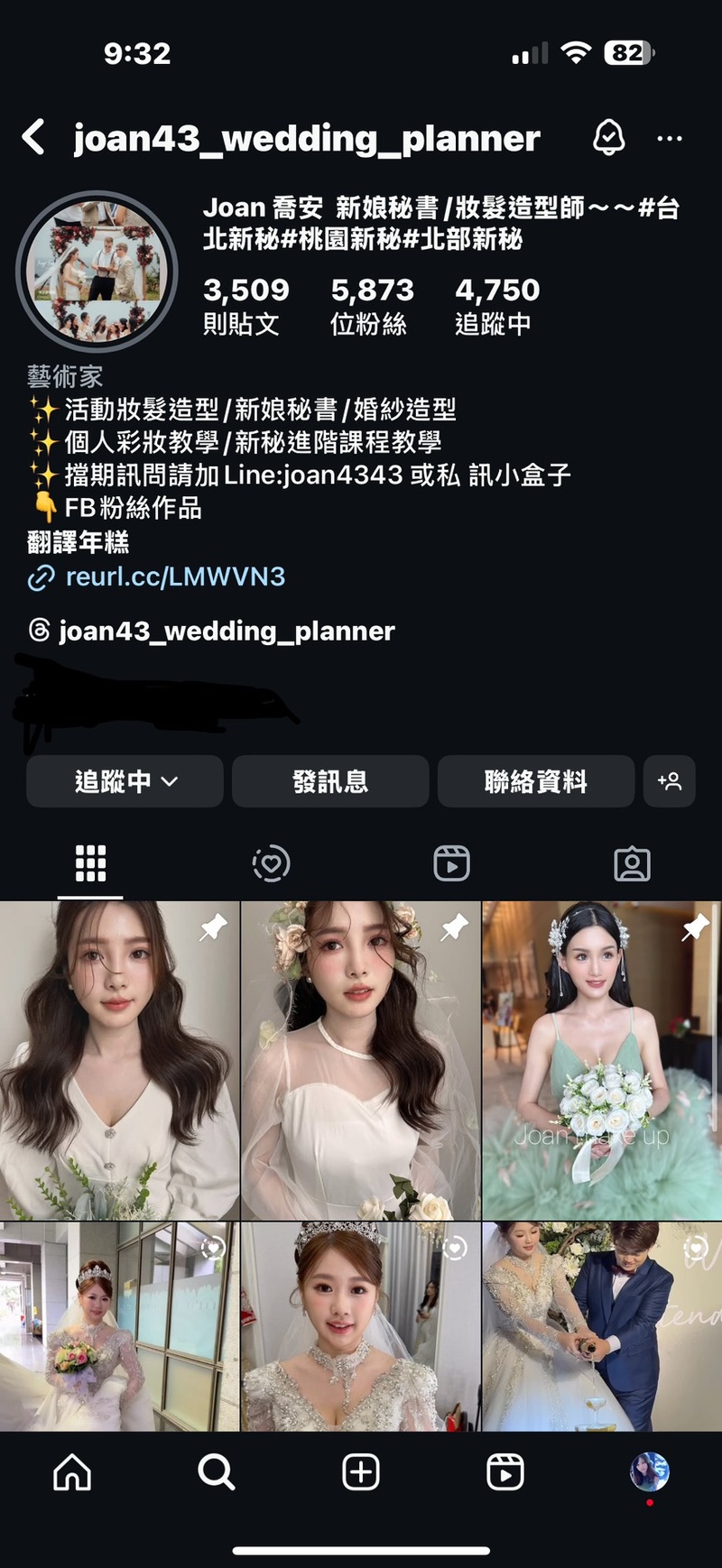
Task: Switch to the tagged photos tab
Action: pyautogui.click(x=632, y=863)
